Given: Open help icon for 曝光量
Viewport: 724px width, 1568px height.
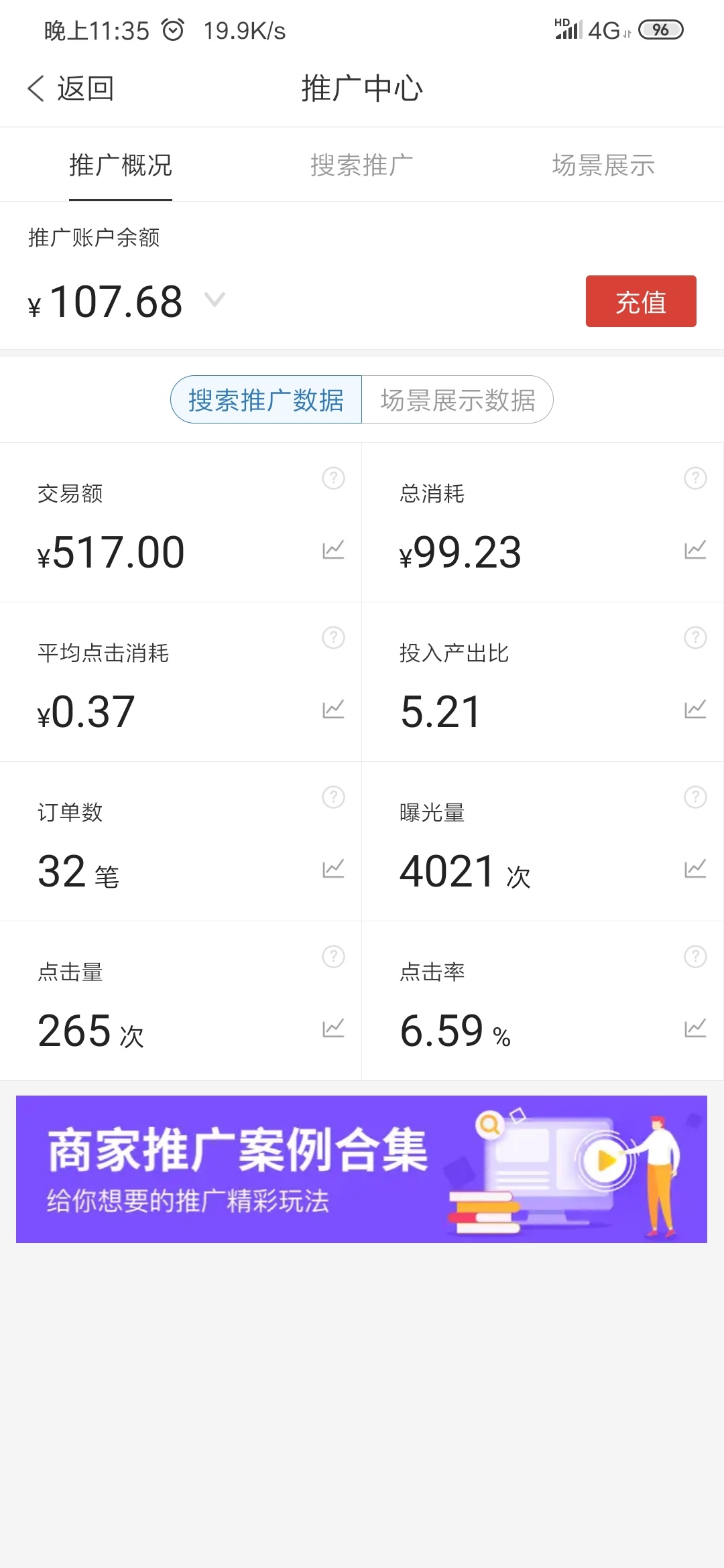Looking at the screenshot, I should [695, 797].
